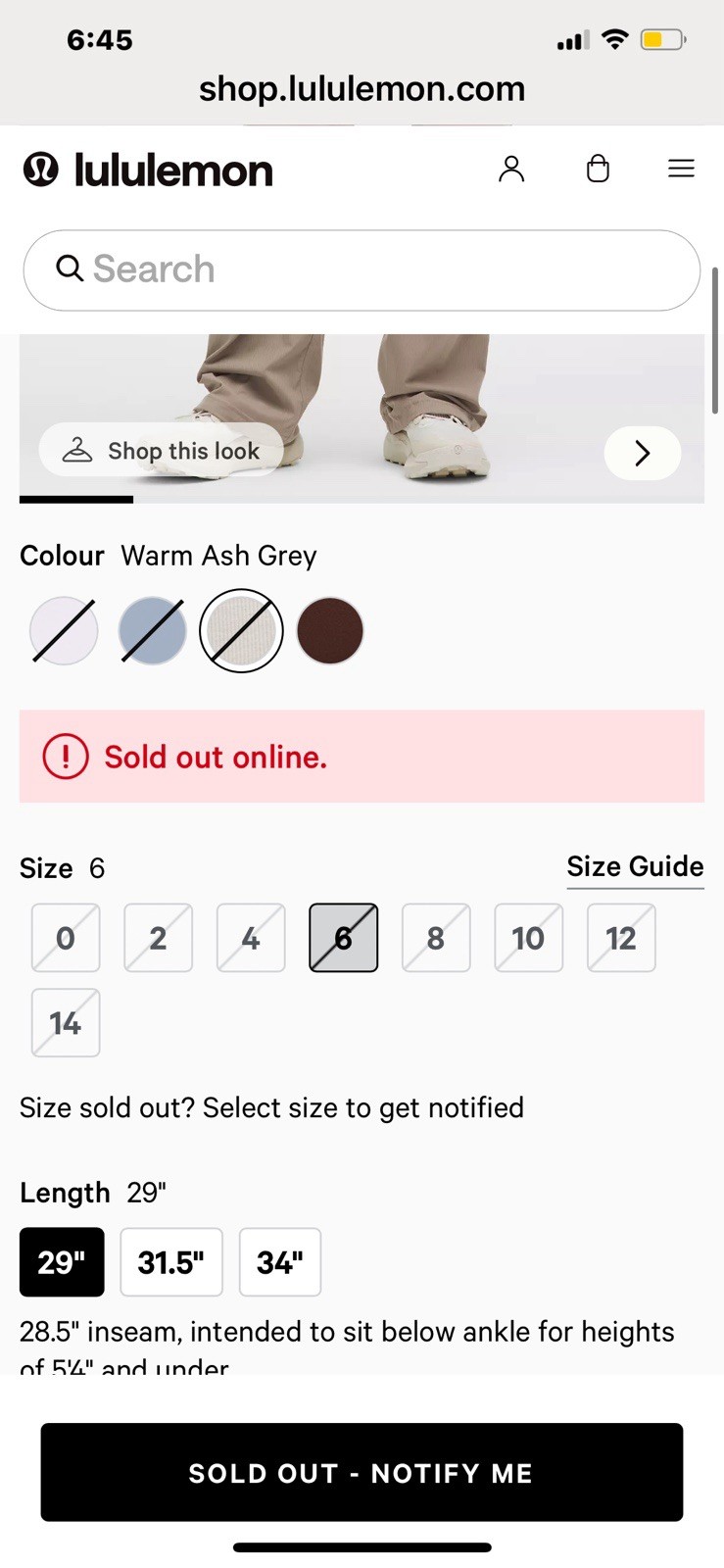Open the Size Guide link
Image resolution: width=724 pixels, height=1568 pixels.
tap(635, 866)
